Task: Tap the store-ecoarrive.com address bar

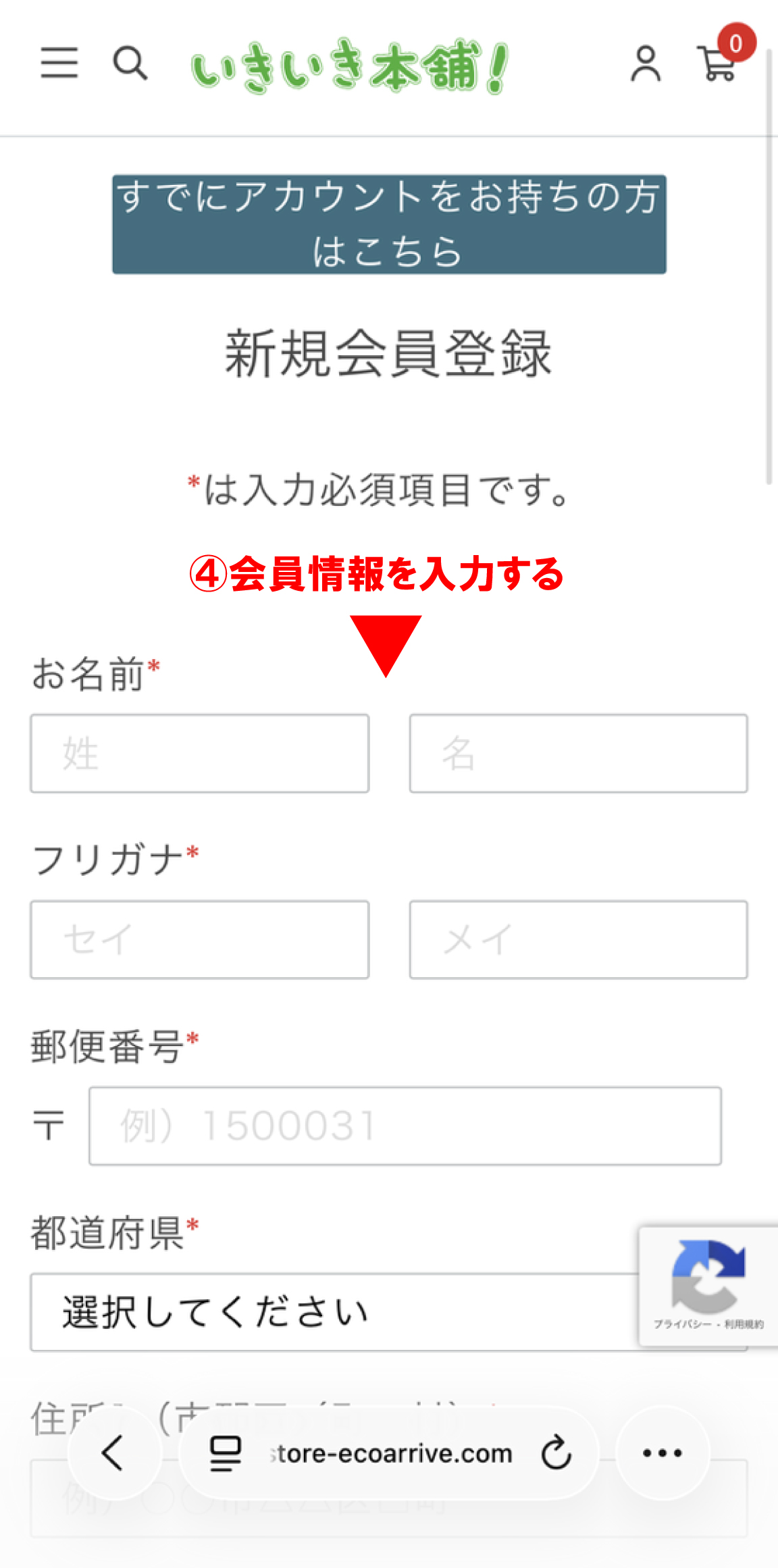Action: [392, 1453]
